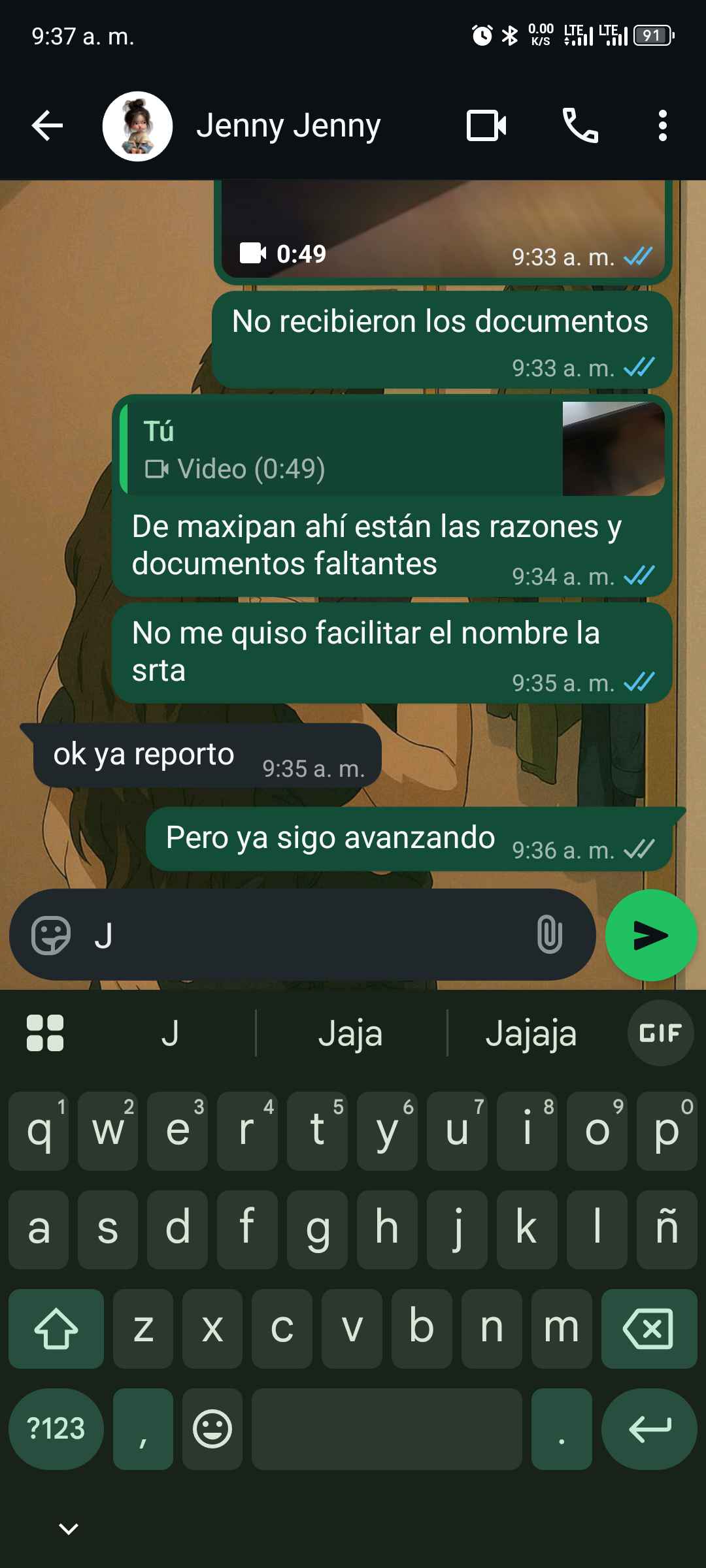Delete the letter with backspace key
Screen dimensions: 706x1568
click(648, 1329)
